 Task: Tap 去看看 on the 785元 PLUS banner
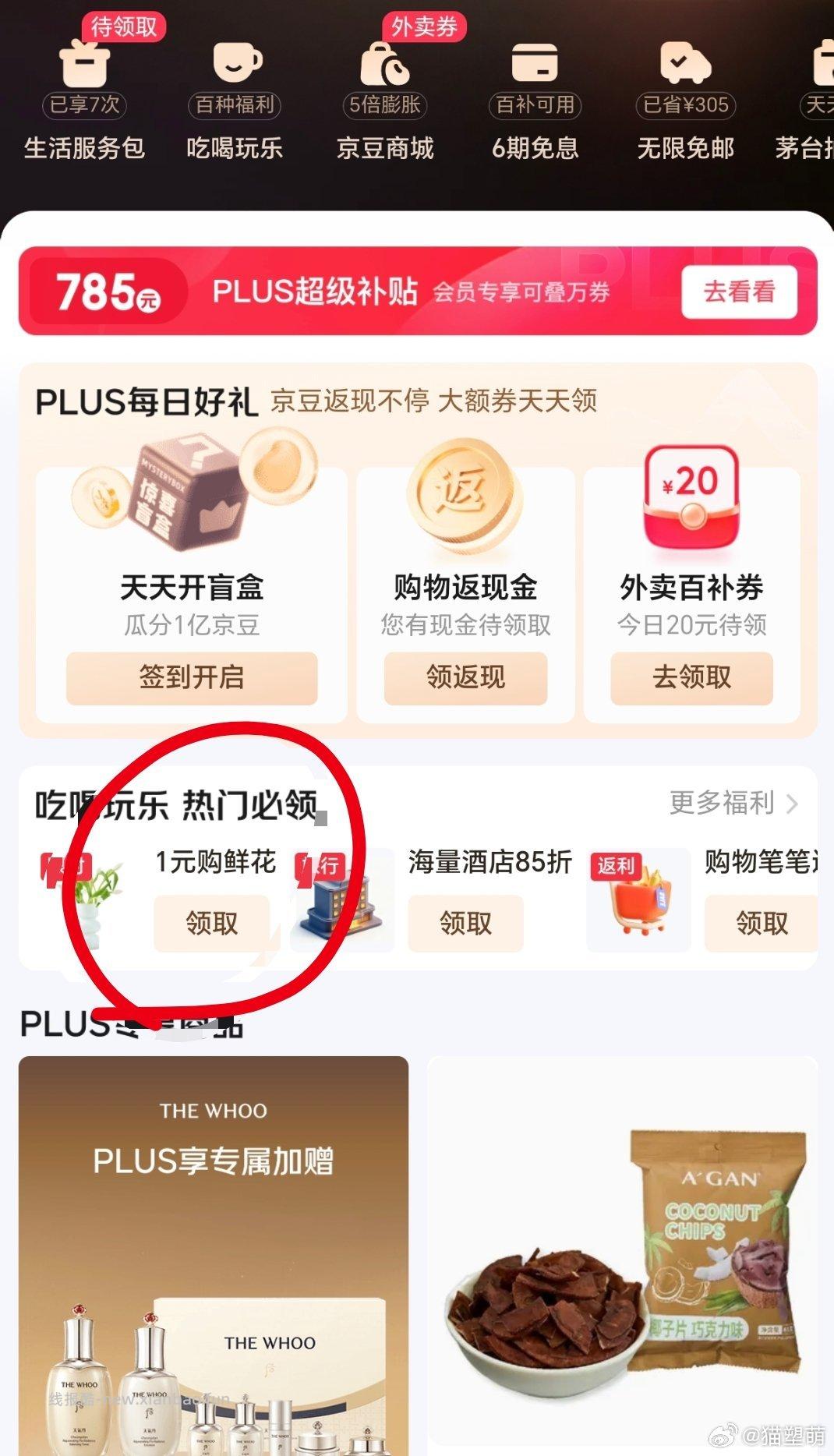(738, 293)
